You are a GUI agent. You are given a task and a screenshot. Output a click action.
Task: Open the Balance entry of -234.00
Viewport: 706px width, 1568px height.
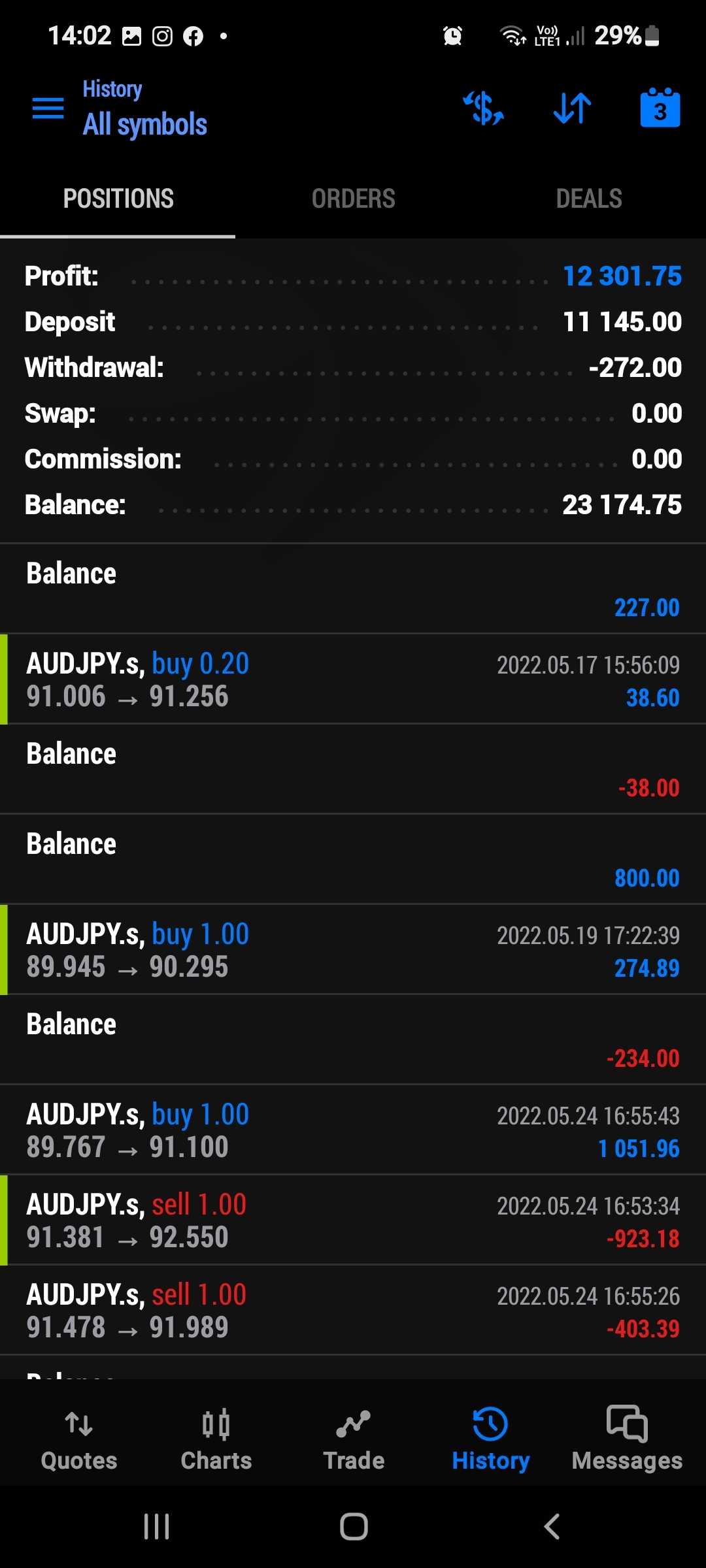click(x=353, y=1040)
